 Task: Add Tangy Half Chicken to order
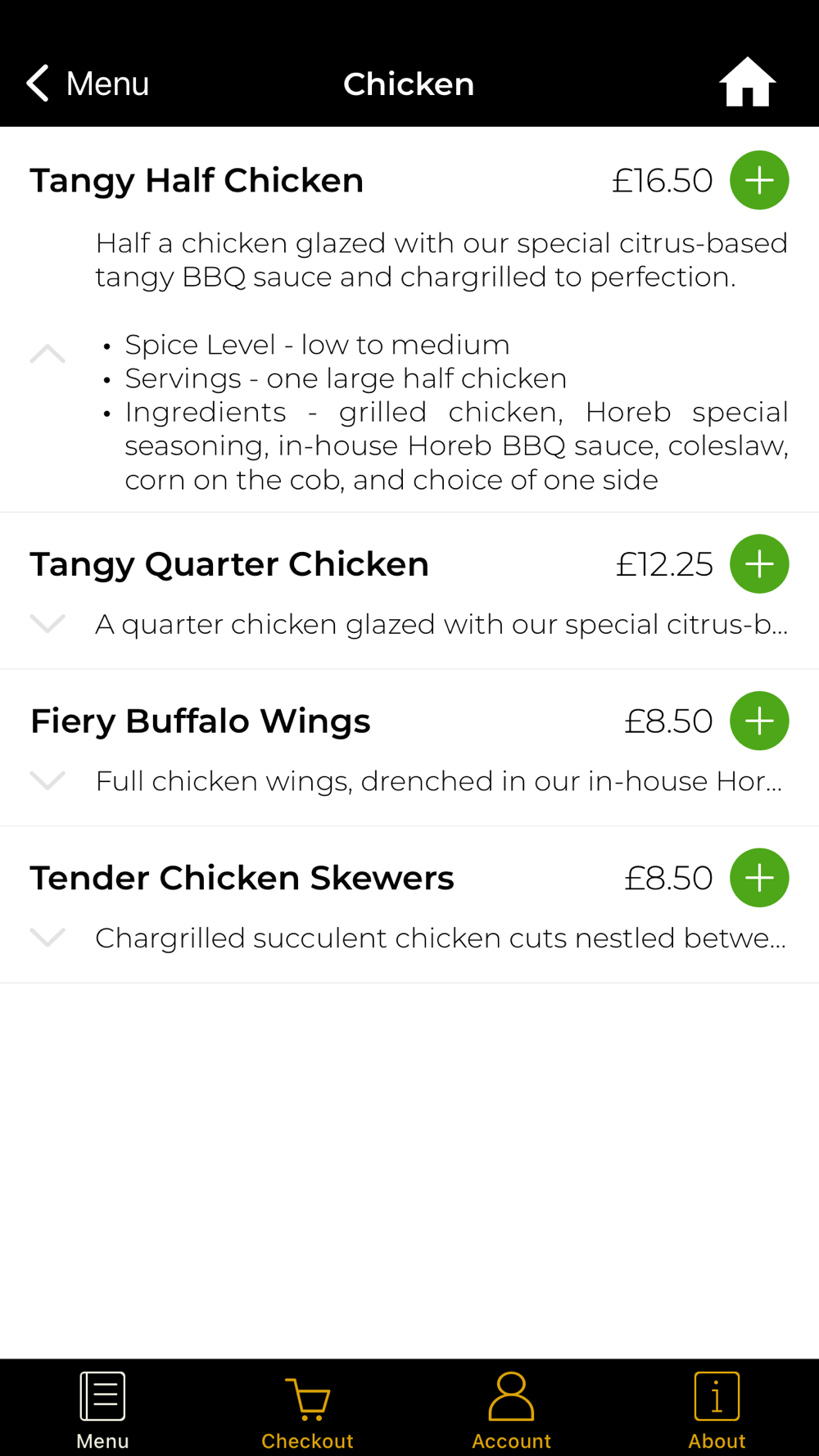pyautogui.click(x=759, y=180)
